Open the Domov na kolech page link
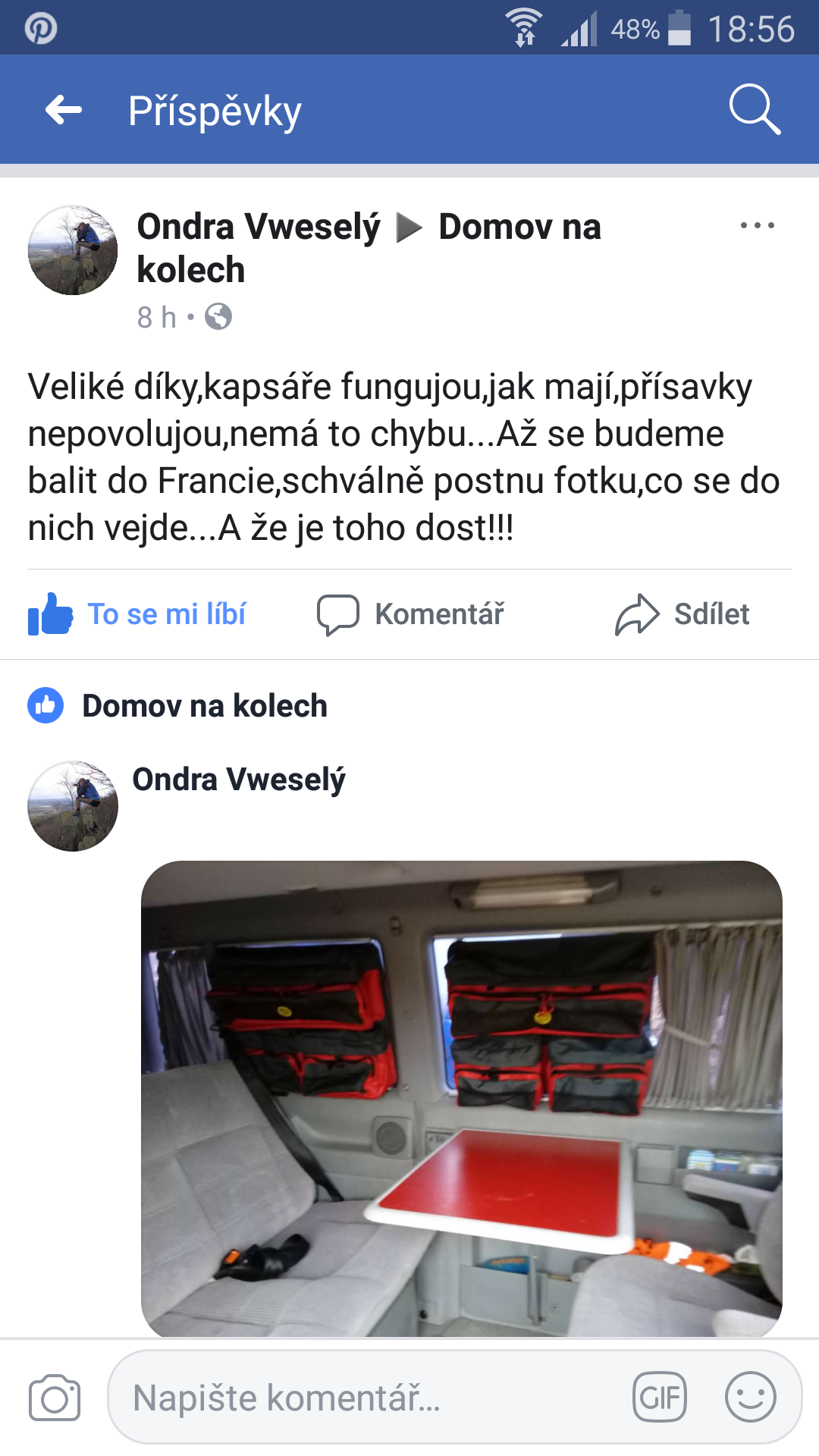The width and height of the screenshot is (819, 1456). click(x=519, y=227)
